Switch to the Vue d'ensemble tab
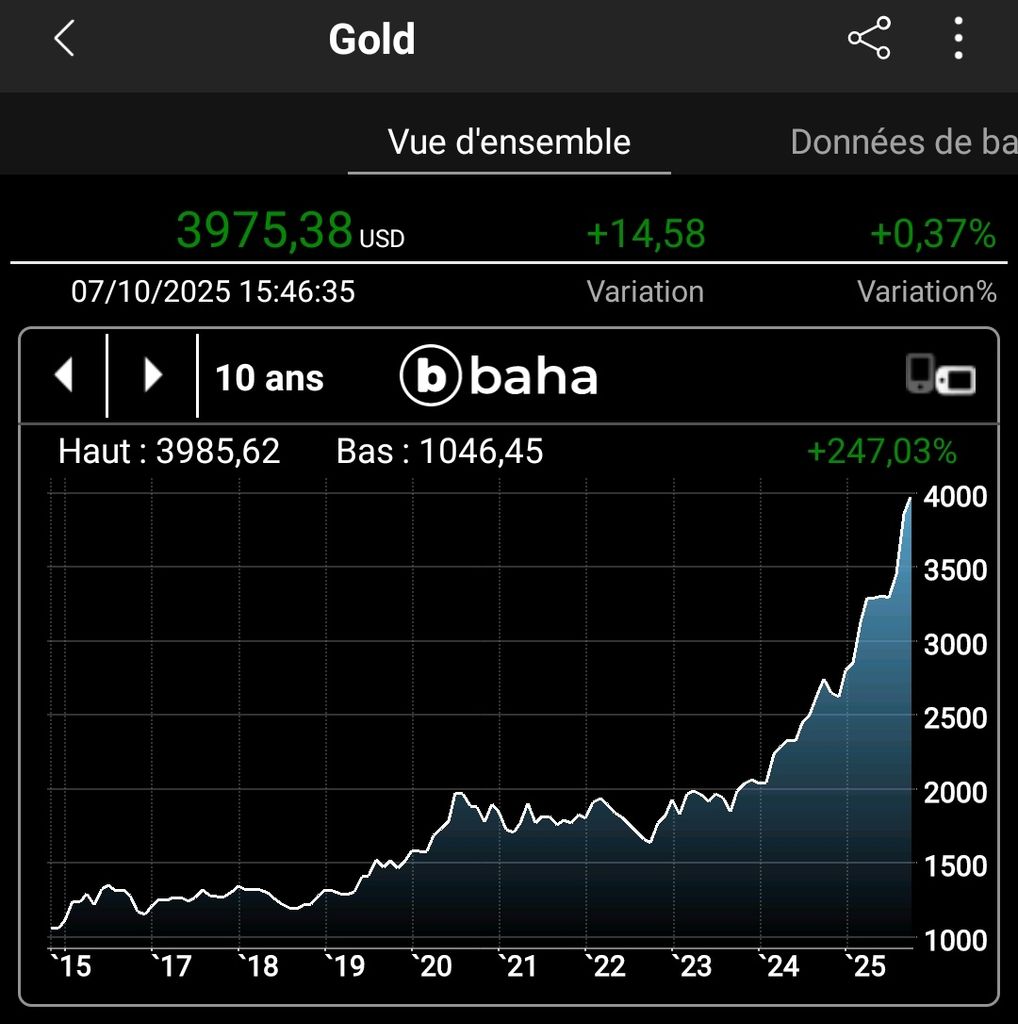 509,142
